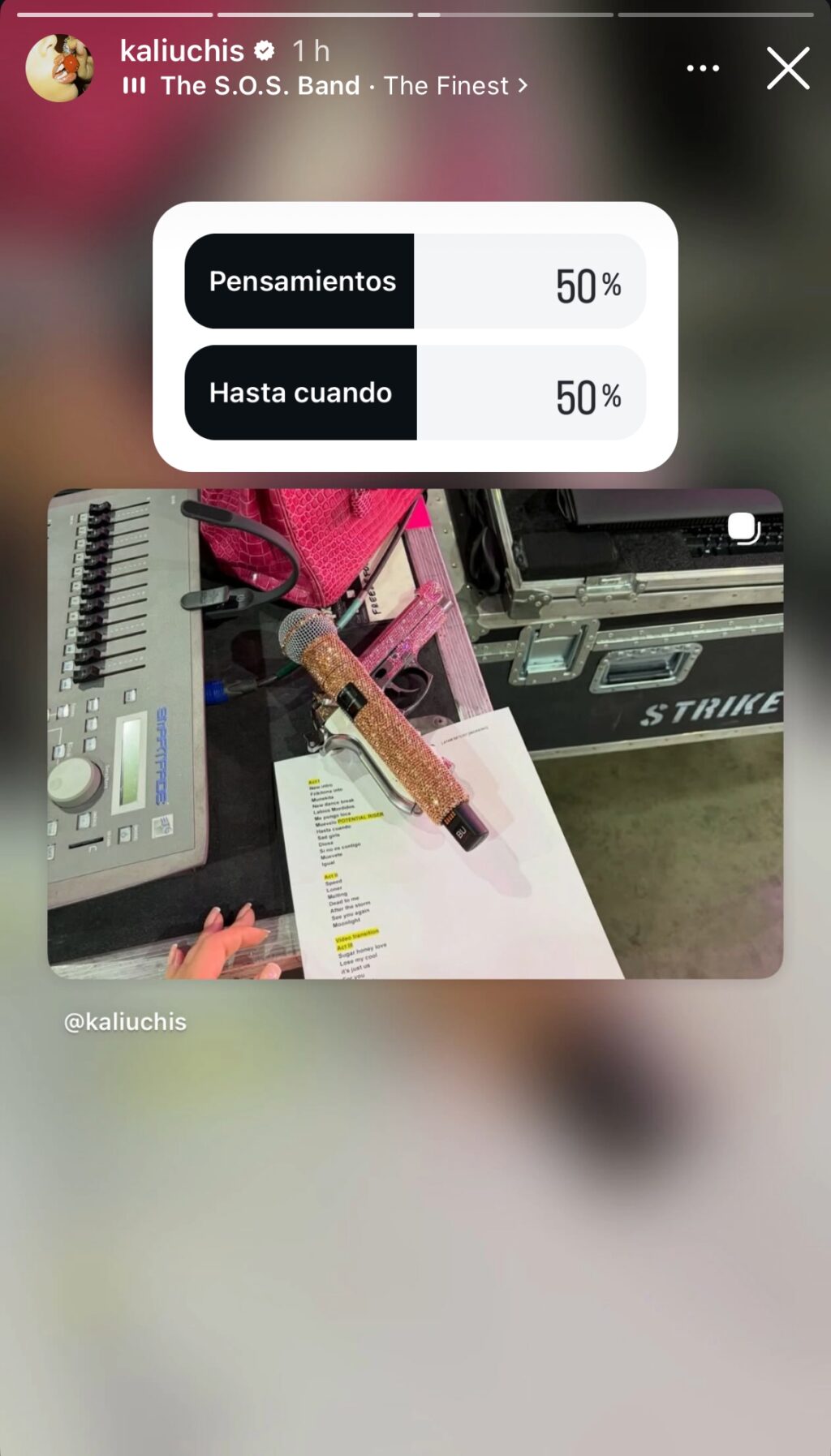Select Hasta cuando poll option

[415, 393]
